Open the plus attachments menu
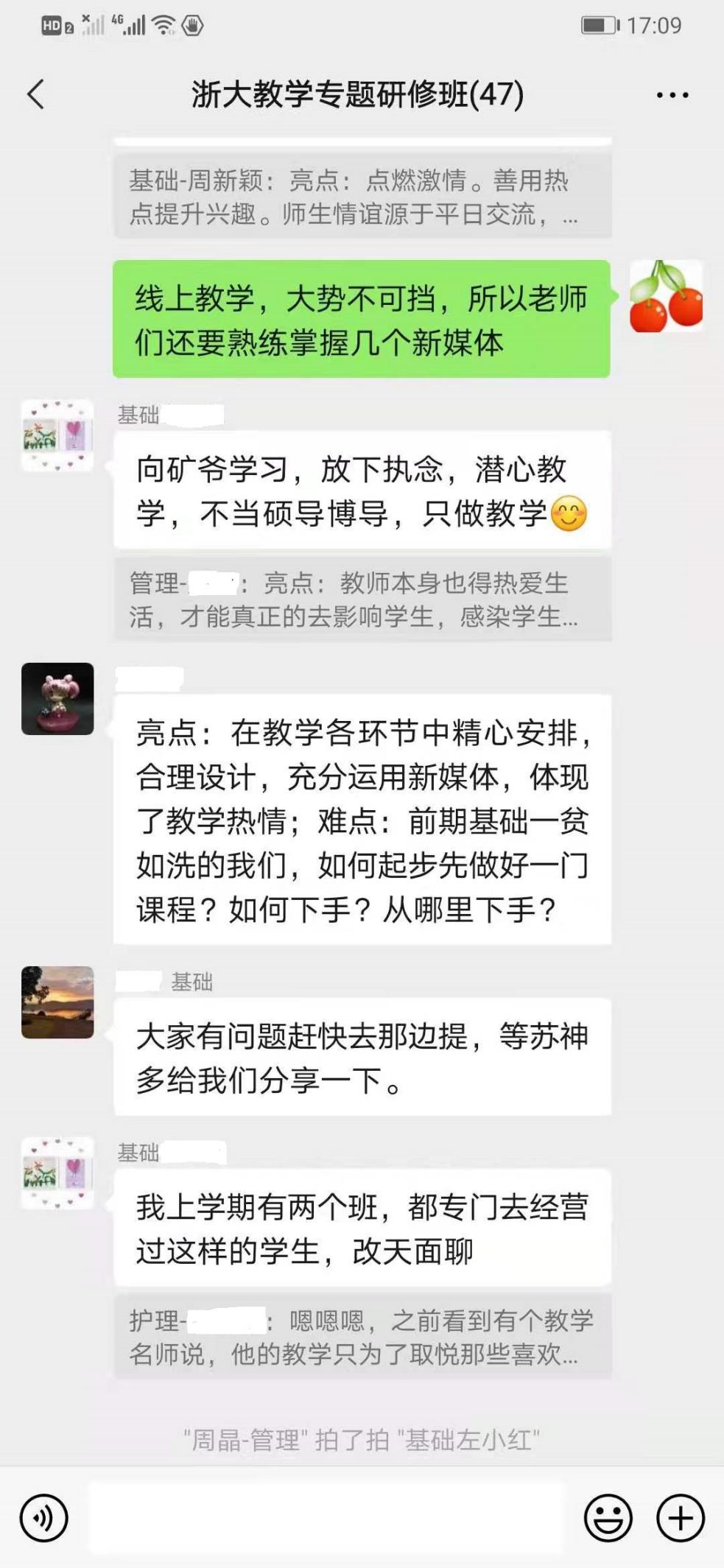Screen dimensions: 724x1568 [680, 1518]
